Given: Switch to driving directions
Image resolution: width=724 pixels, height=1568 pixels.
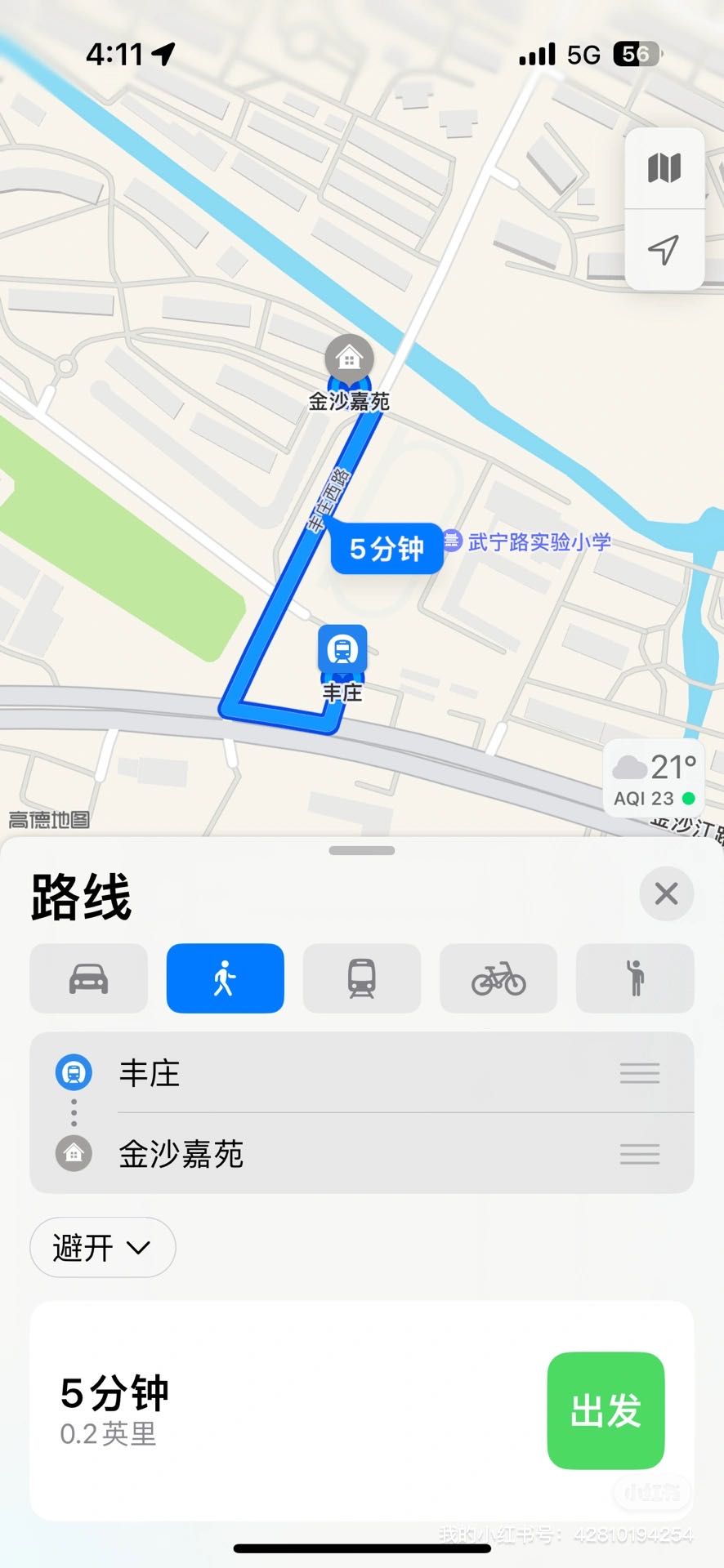Looking at the screenshot, I should click(89, 978).
